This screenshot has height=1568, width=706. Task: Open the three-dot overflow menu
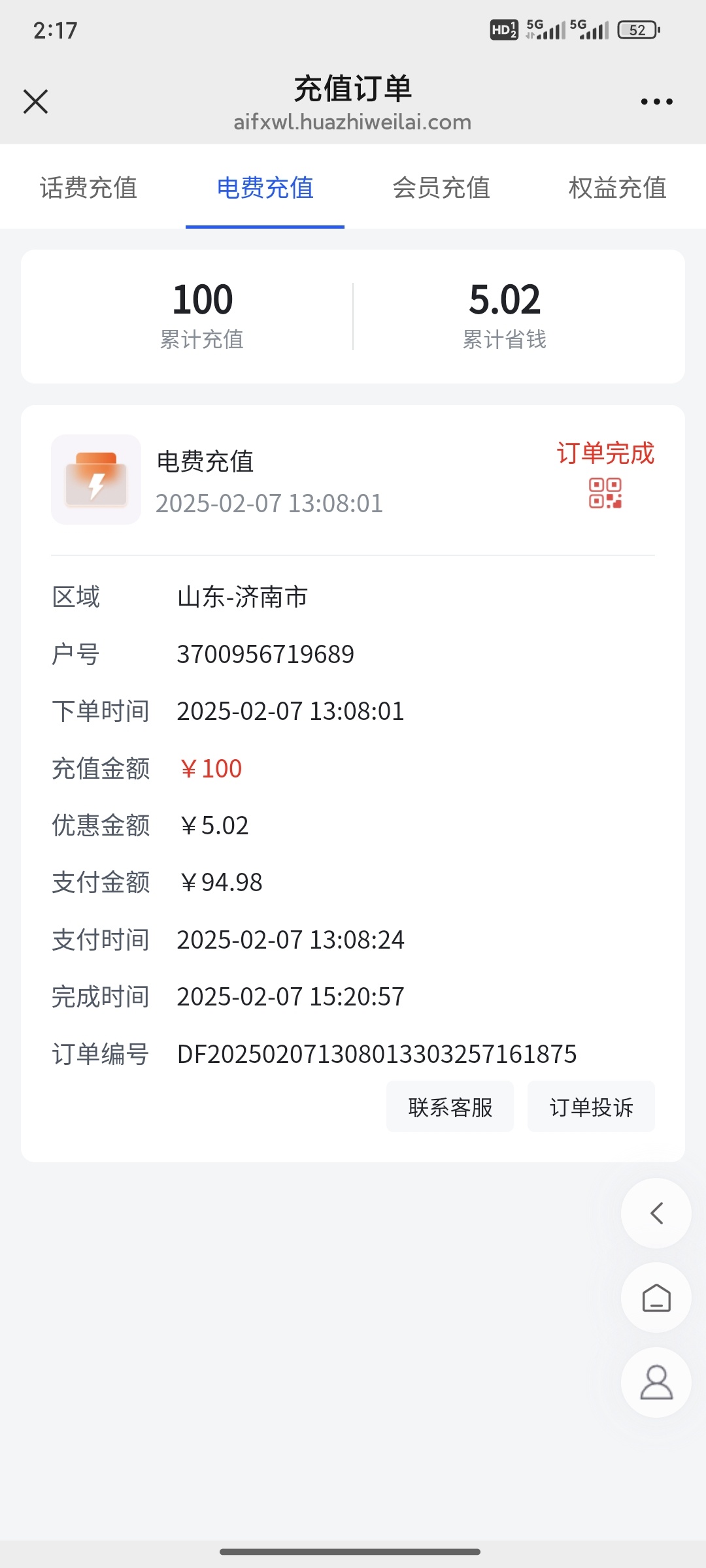click(656, 101)
